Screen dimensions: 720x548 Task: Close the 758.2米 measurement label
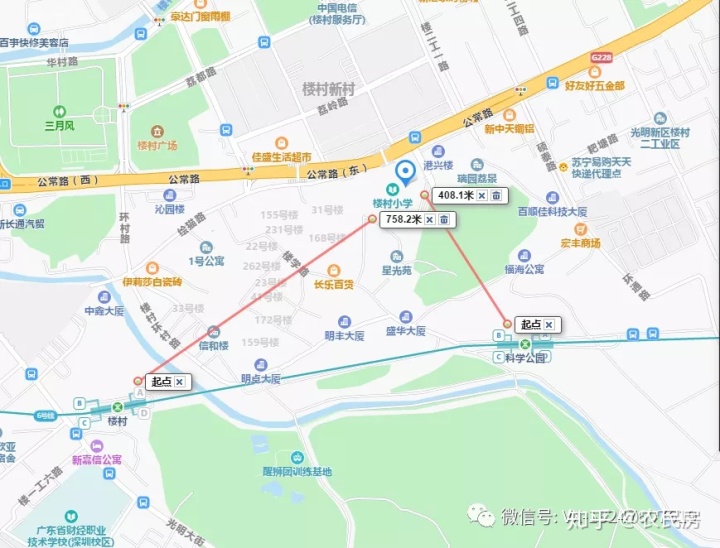pos(430,219)
